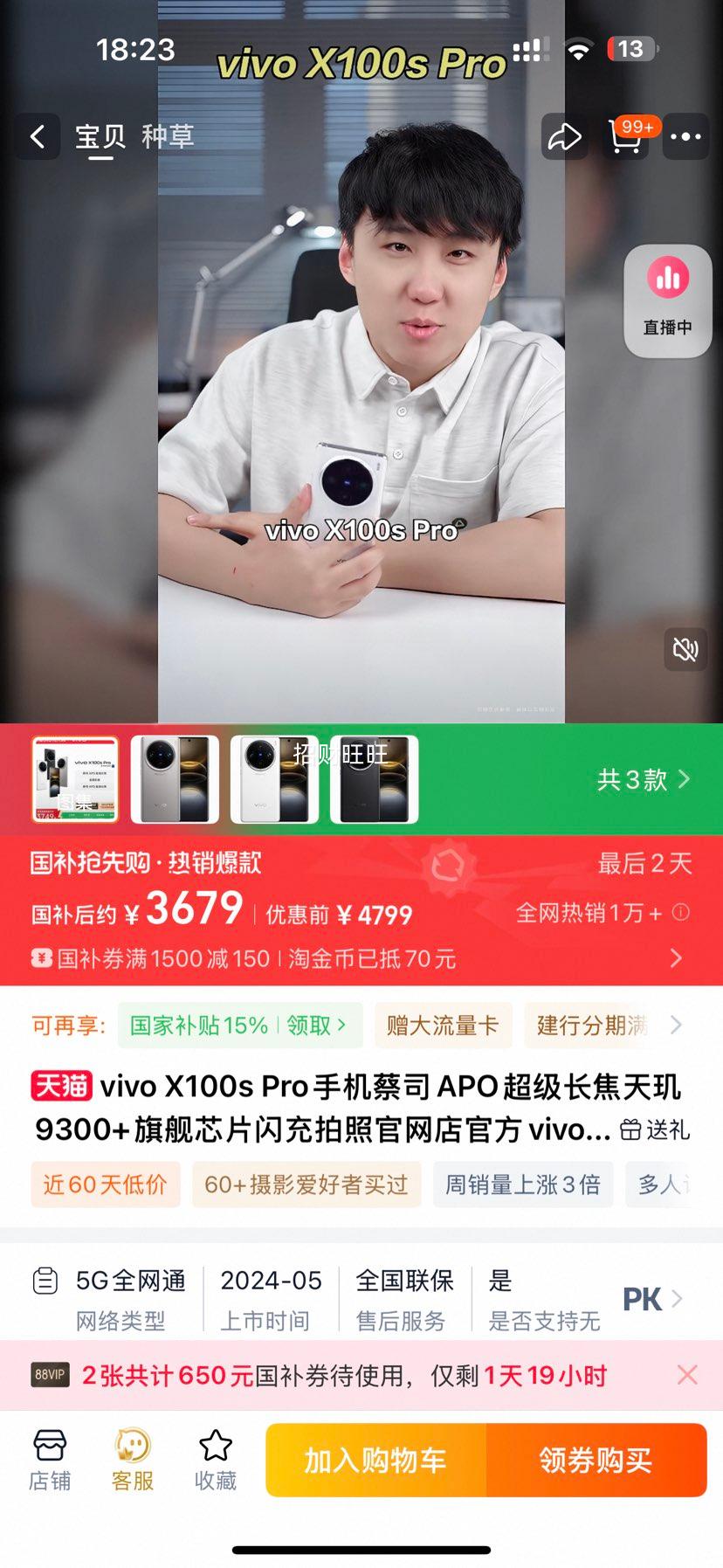Image resolution: width=723 pixels, height=1568 pixels.
Task: Contact 客服 customer service
Action: (x=133, y=1460)
